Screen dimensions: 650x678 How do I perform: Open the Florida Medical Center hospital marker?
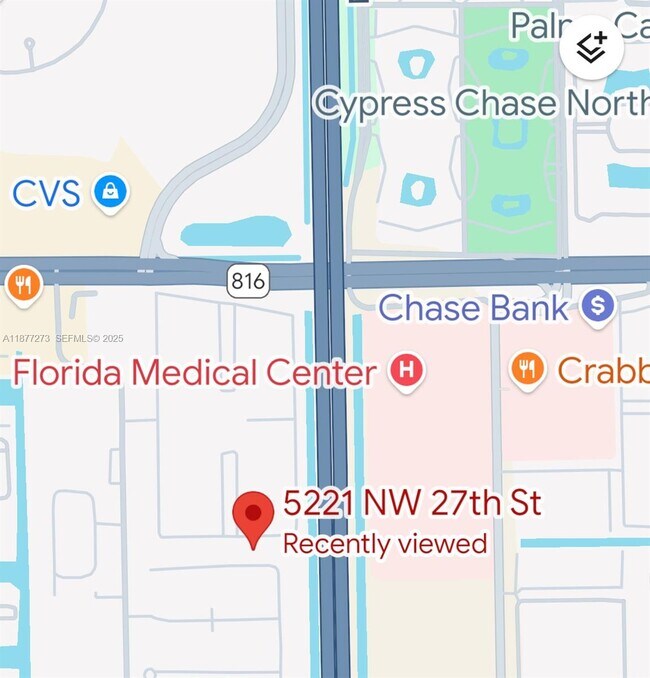tap(406, 372)
